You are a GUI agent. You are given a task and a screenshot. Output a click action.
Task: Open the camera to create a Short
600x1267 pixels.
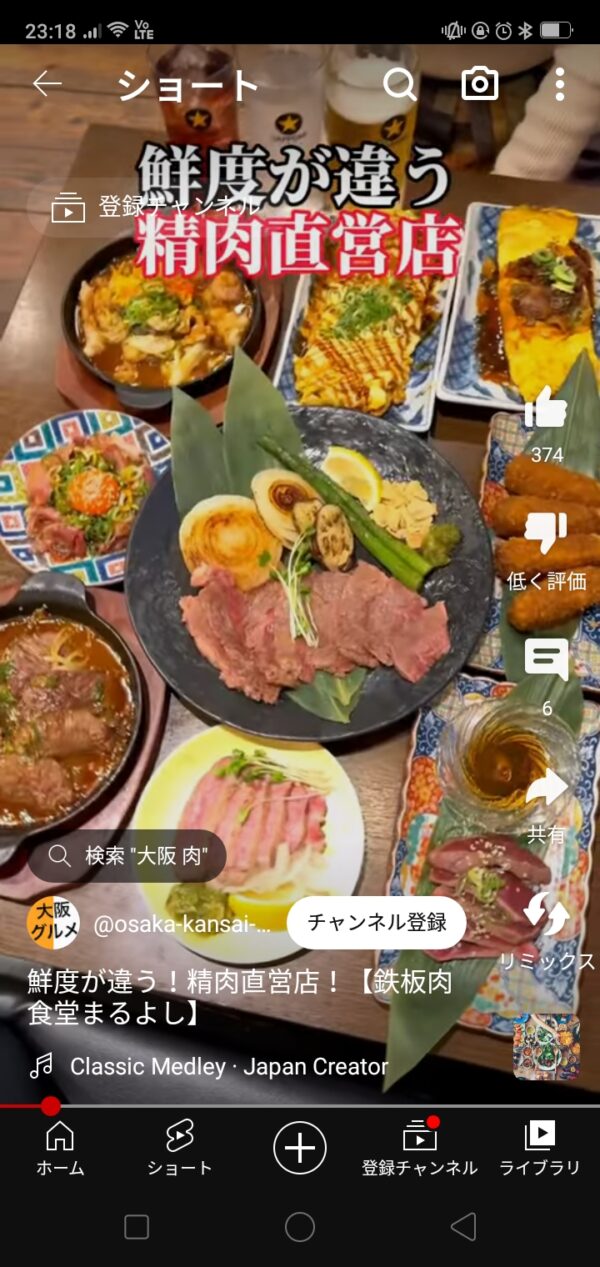tap(480, 85)
